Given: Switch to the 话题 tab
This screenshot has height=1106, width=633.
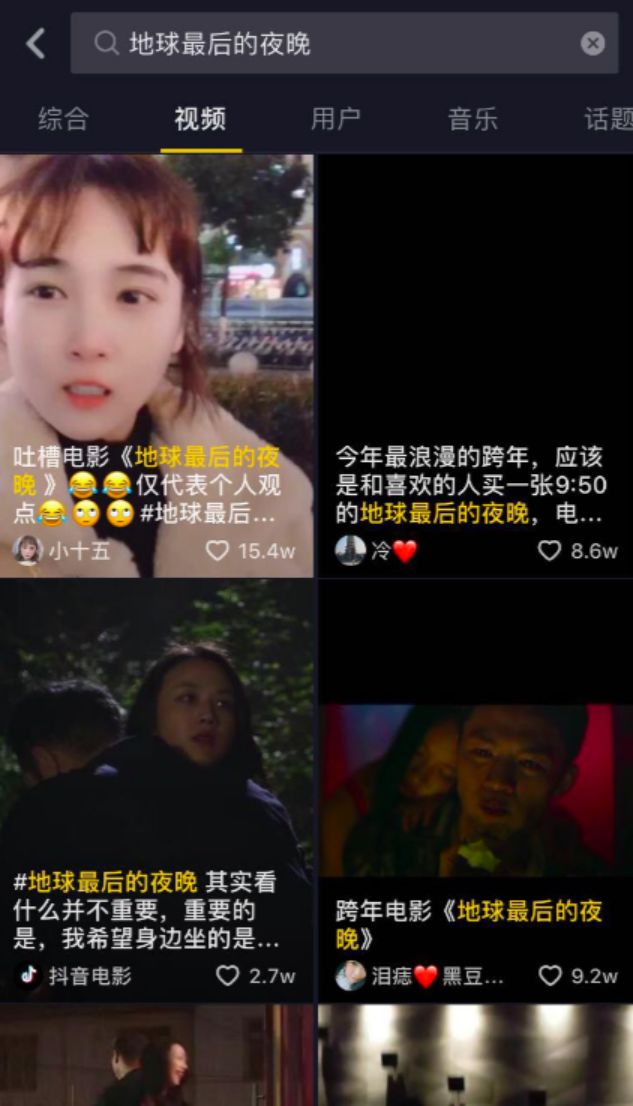Looking at the screenshot, I should pos(607,120).
